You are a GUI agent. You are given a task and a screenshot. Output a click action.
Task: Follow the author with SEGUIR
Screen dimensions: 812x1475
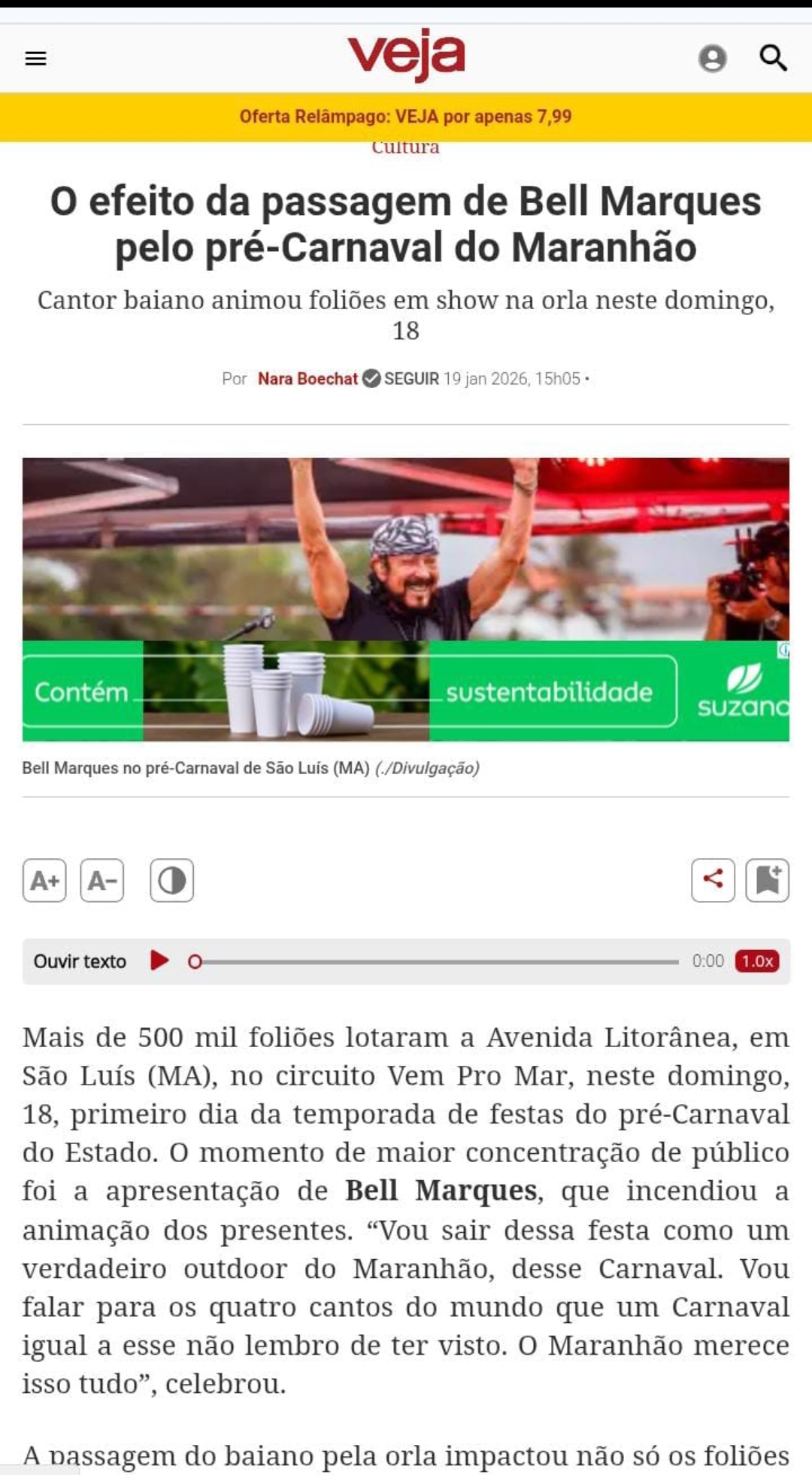pos(411,378)
